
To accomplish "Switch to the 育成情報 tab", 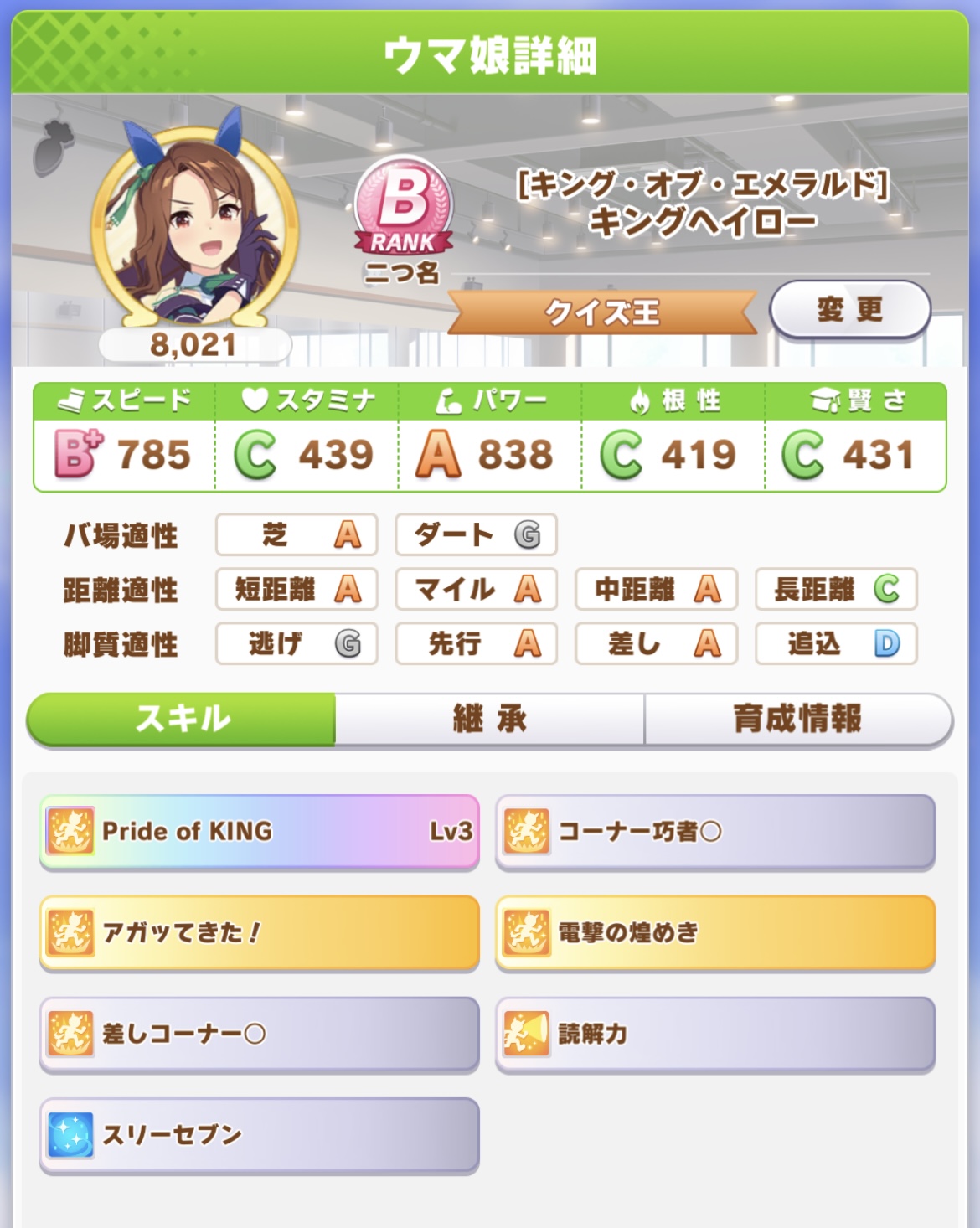I will [x=798, y=719].
